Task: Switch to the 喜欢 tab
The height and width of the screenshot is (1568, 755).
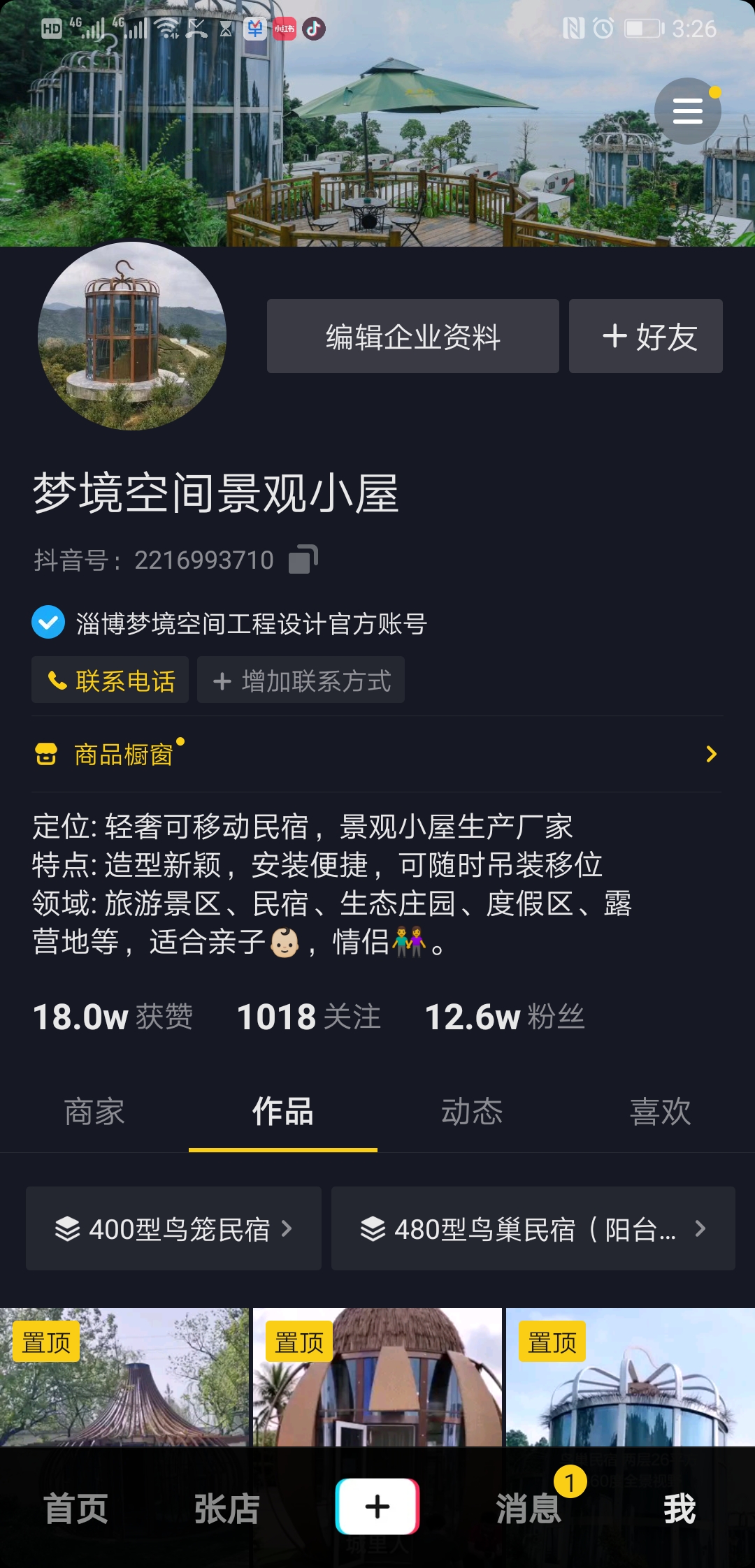Action: tap(661, 1111)
